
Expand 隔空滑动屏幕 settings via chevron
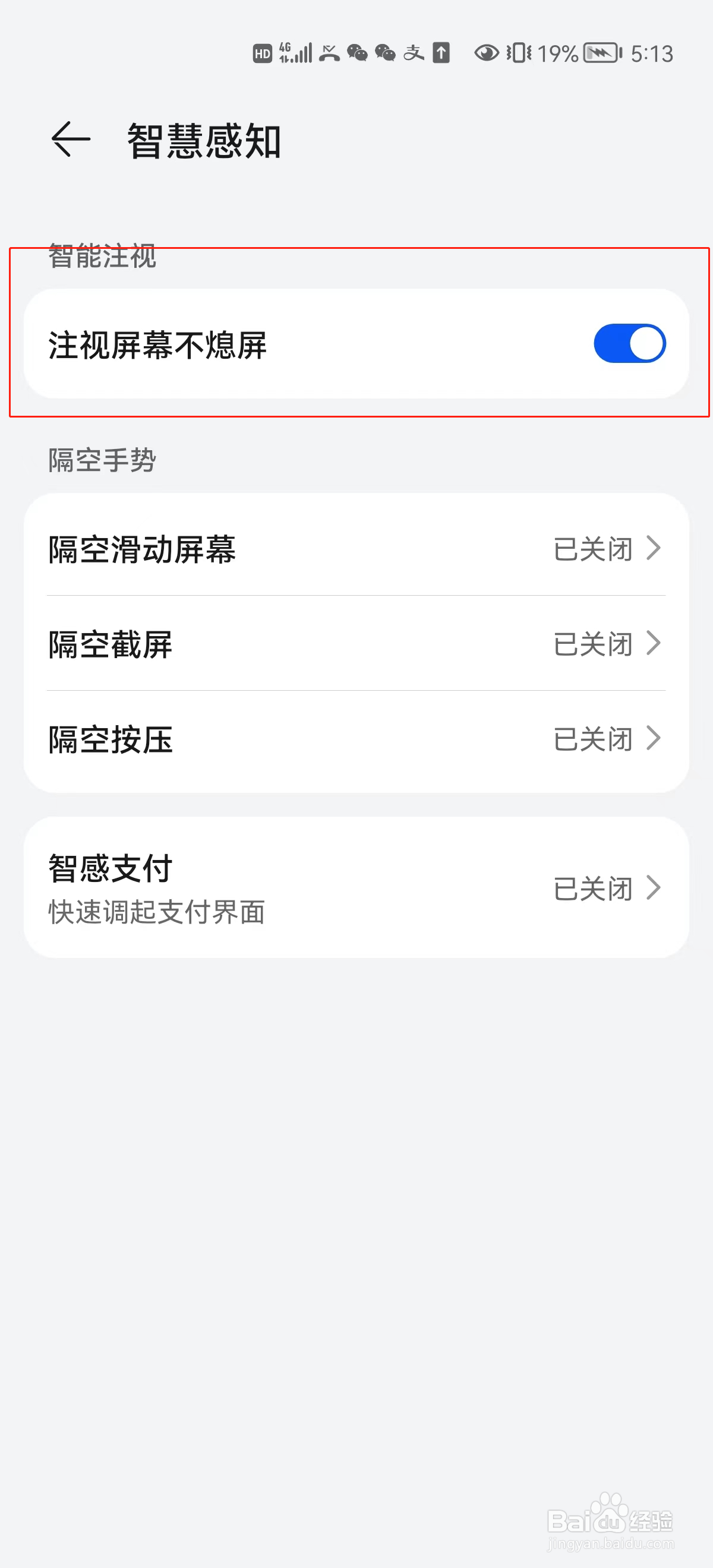coord(655,548)
